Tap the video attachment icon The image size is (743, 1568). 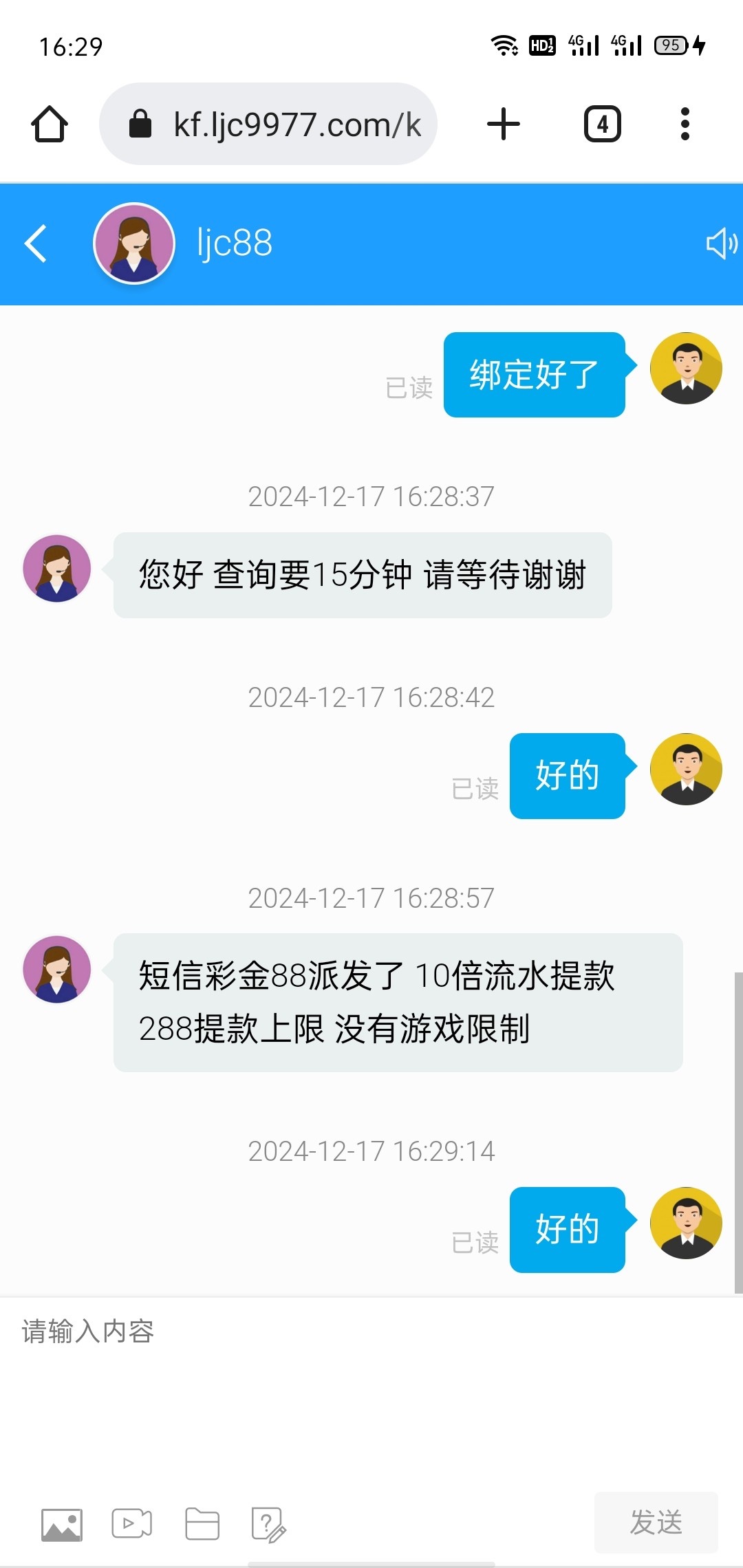click(x=131, y=1524)
